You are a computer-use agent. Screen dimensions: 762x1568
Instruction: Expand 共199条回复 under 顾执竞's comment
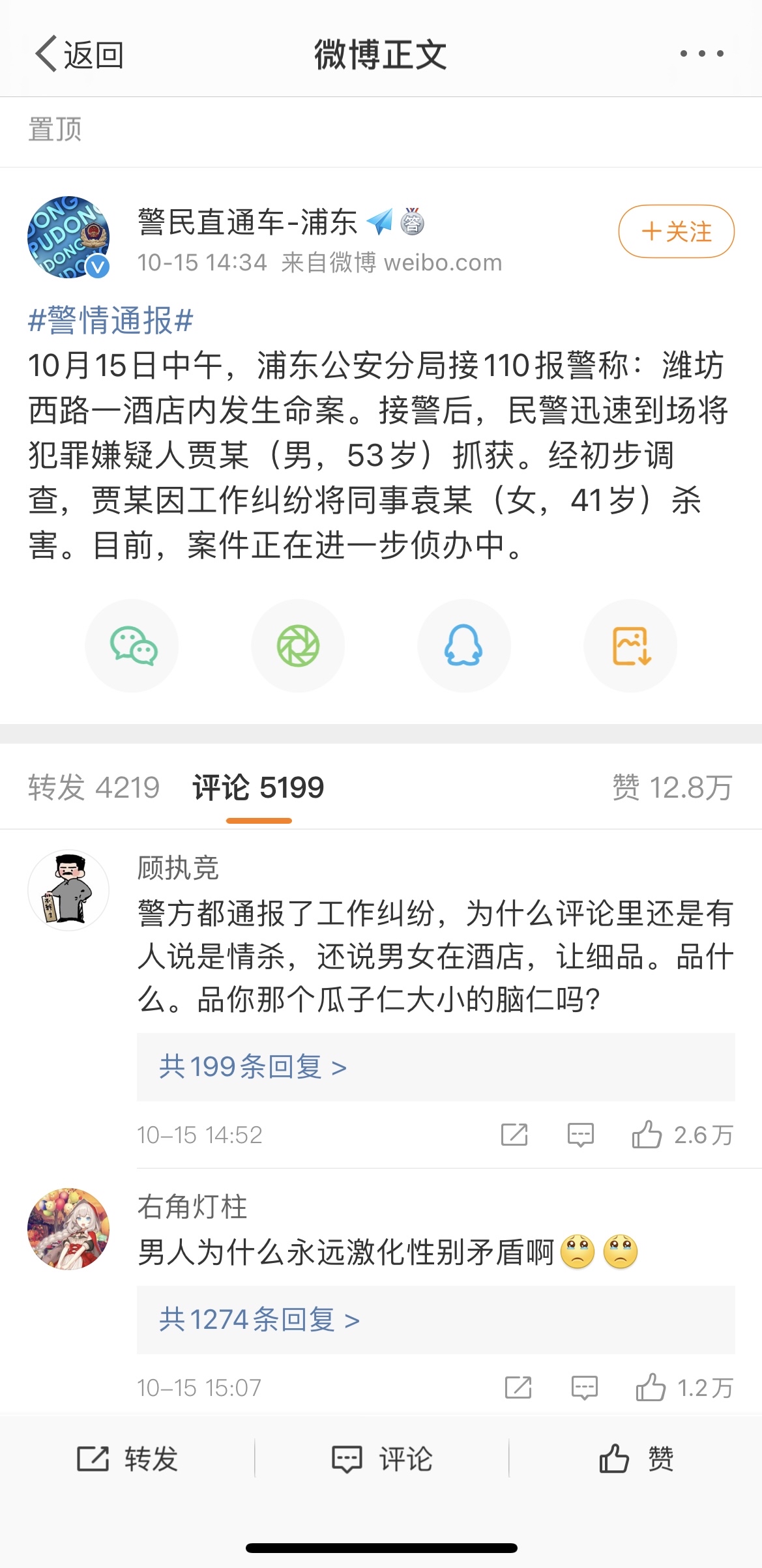(253, 1067)
